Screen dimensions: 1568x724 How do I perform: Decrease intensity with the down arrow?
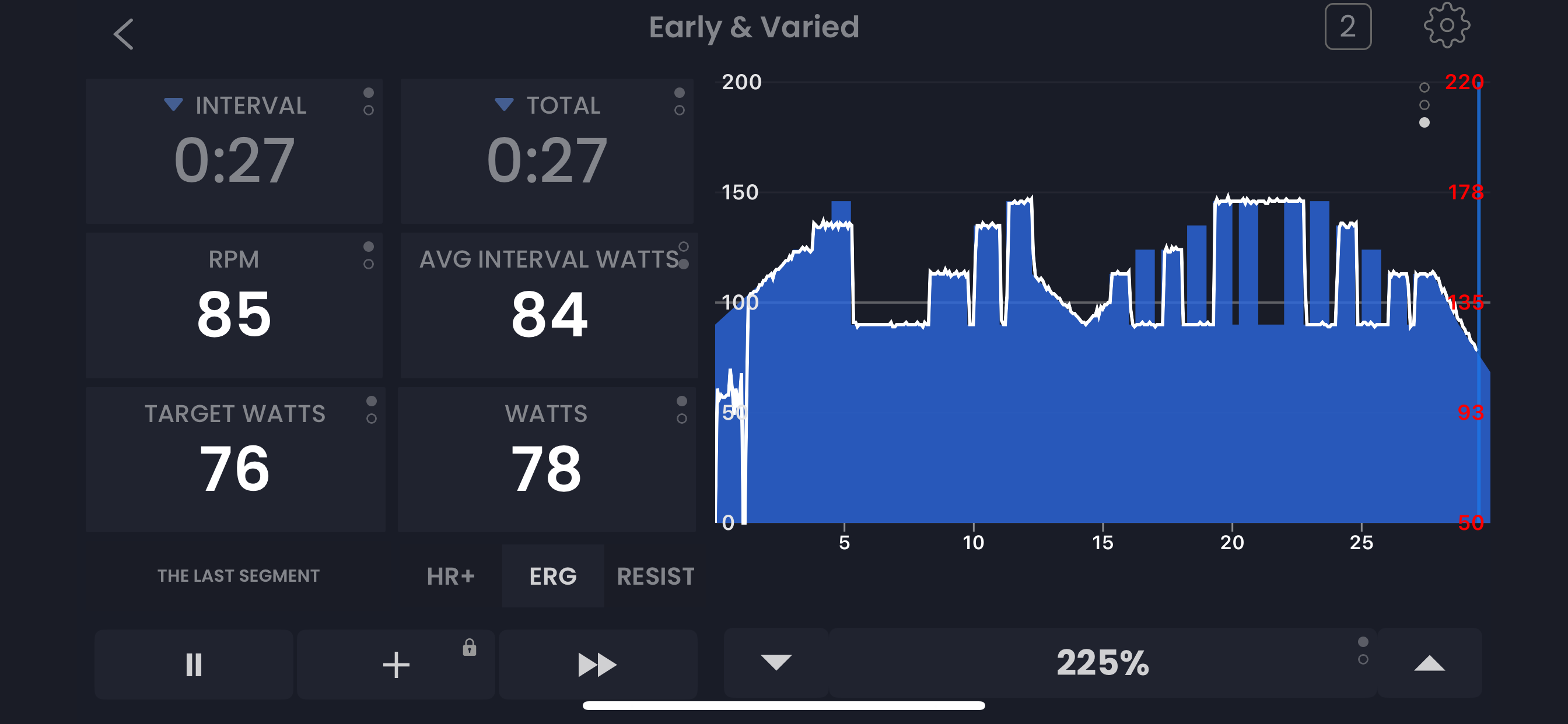pos(776,662)
